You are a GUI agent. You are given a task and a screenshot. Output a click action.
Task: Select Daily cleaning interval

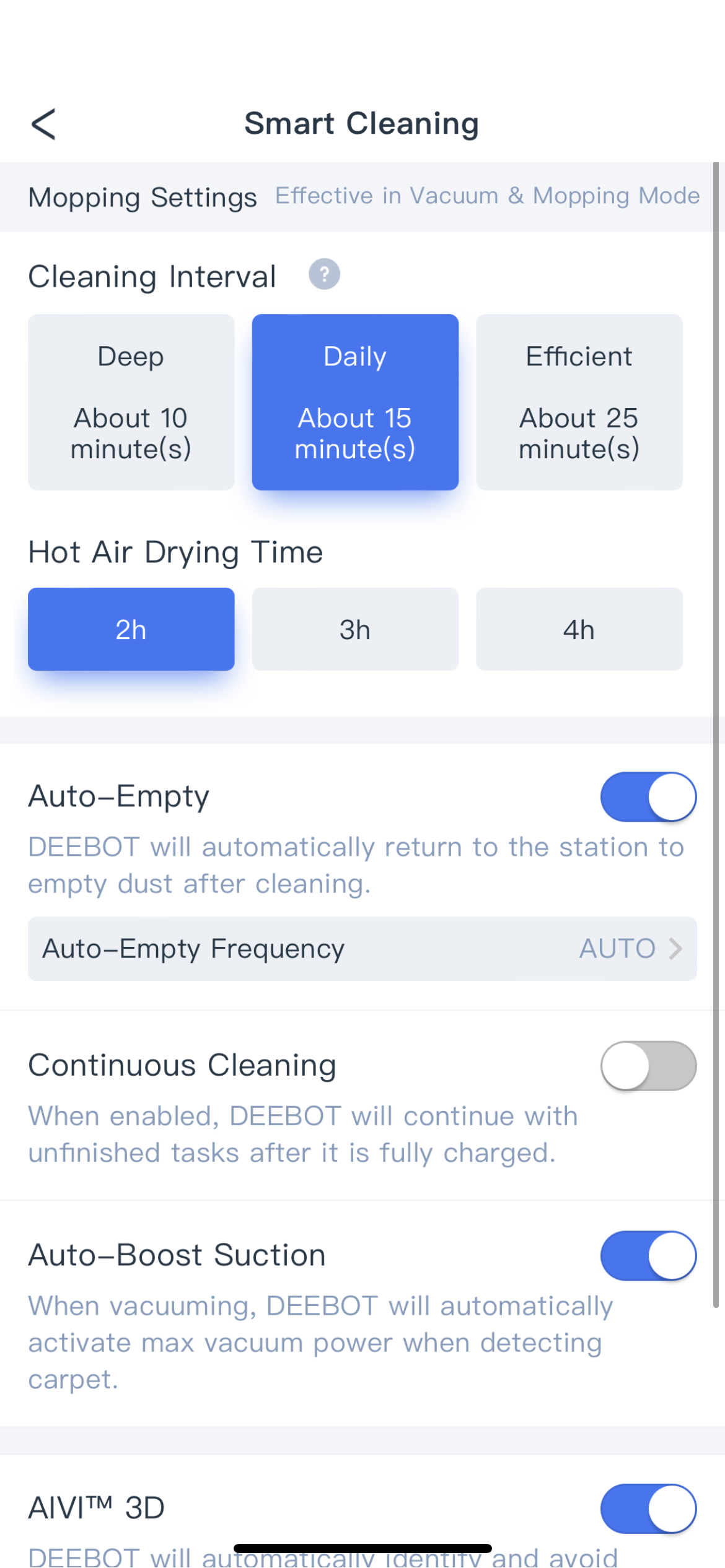tap(355, 402)
